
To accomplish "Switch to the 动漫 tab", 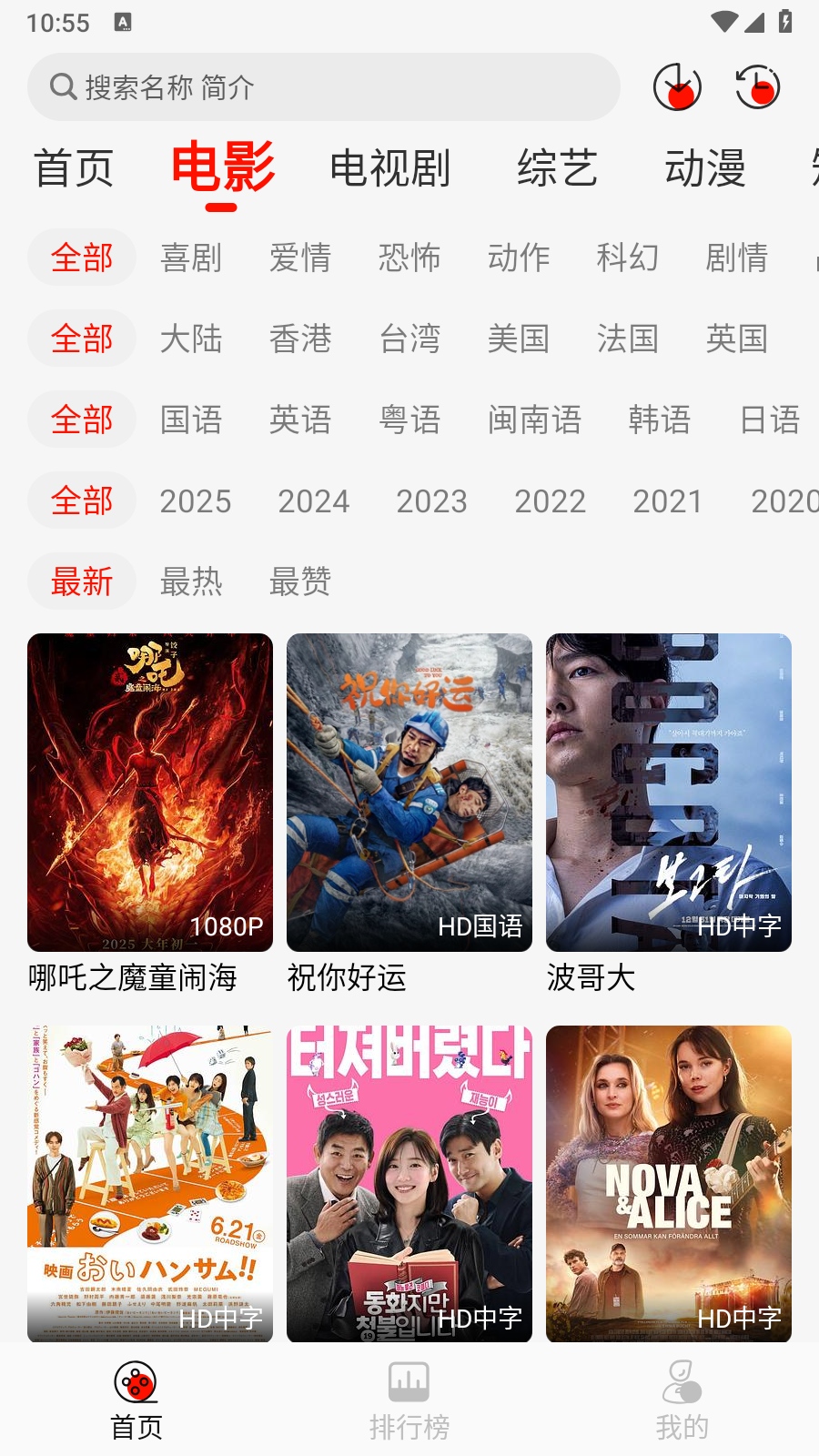I will coord(705,168).
